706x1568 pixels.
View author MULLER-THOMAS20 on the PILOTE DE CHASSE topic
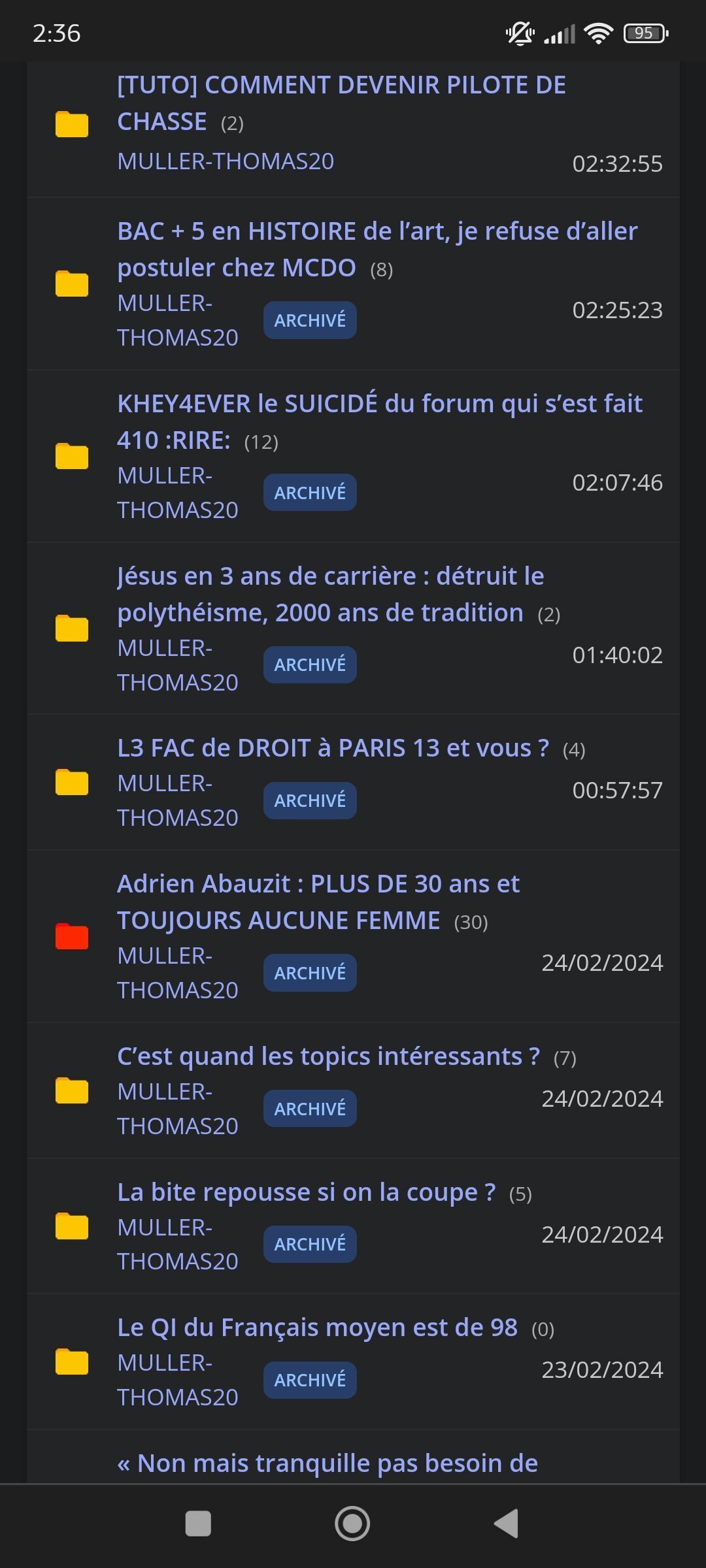tap(226, 161)
